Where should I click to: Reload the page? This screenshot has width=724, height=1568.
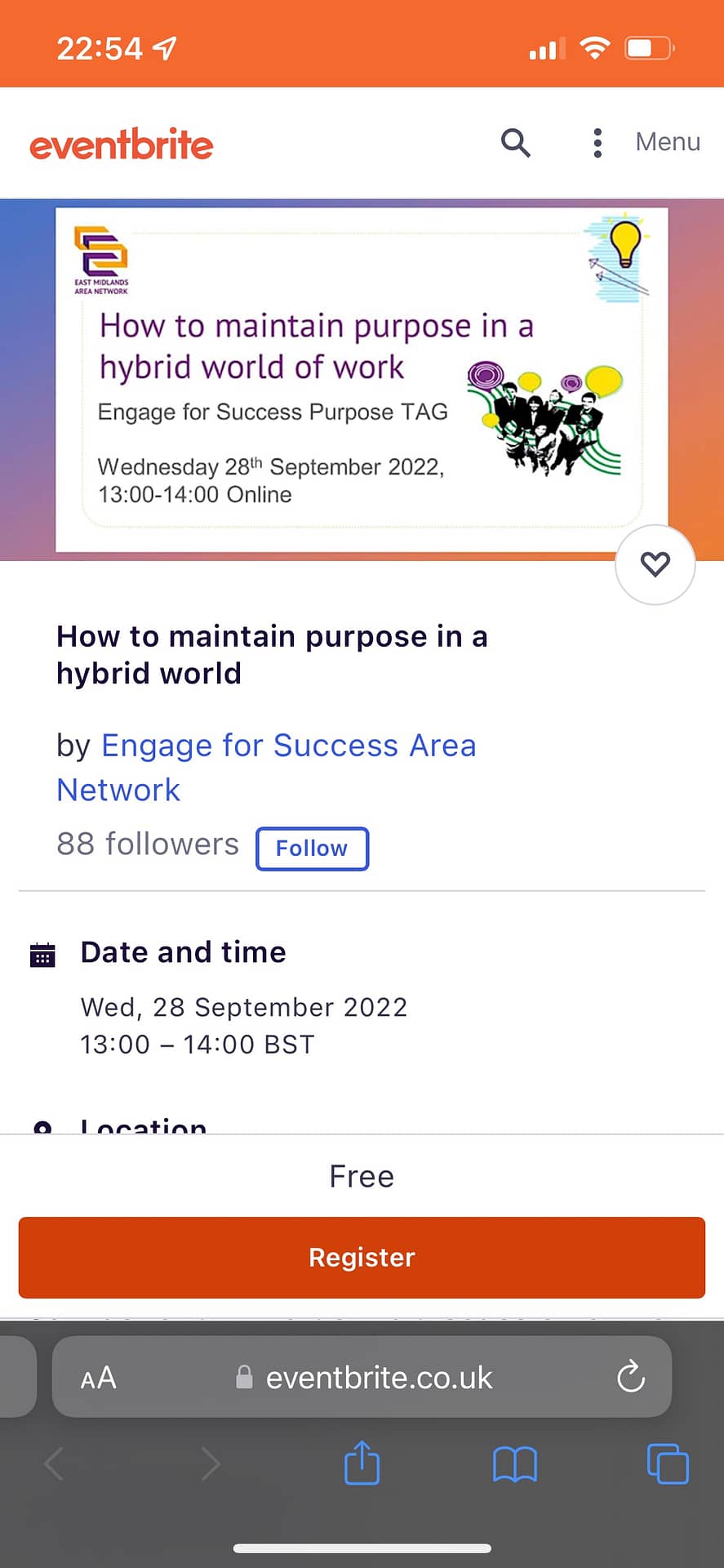coord(630,1377)
